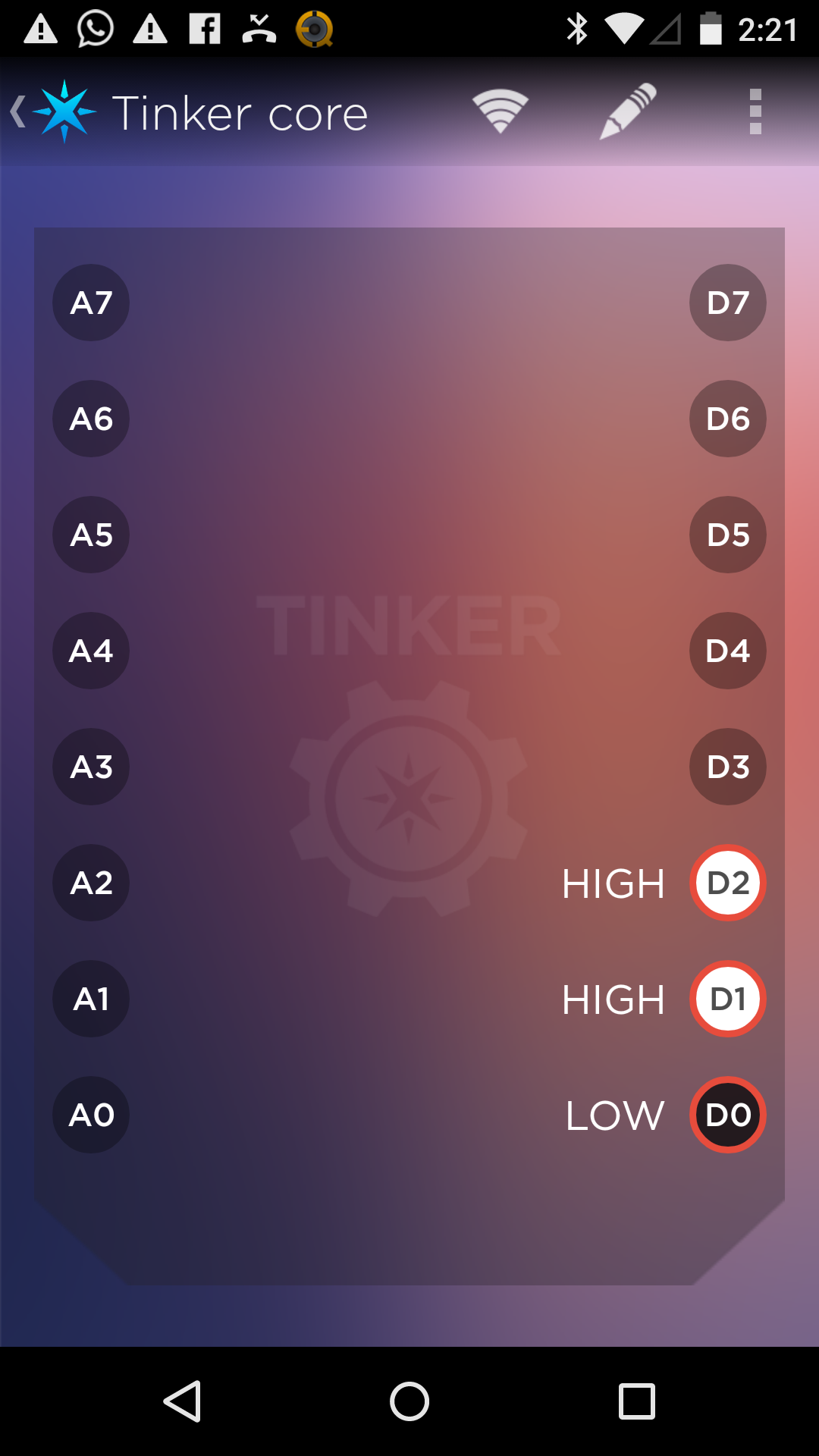Tap digital pin D5
This screenshot has height=1456, width=819.
click(728, 535)
